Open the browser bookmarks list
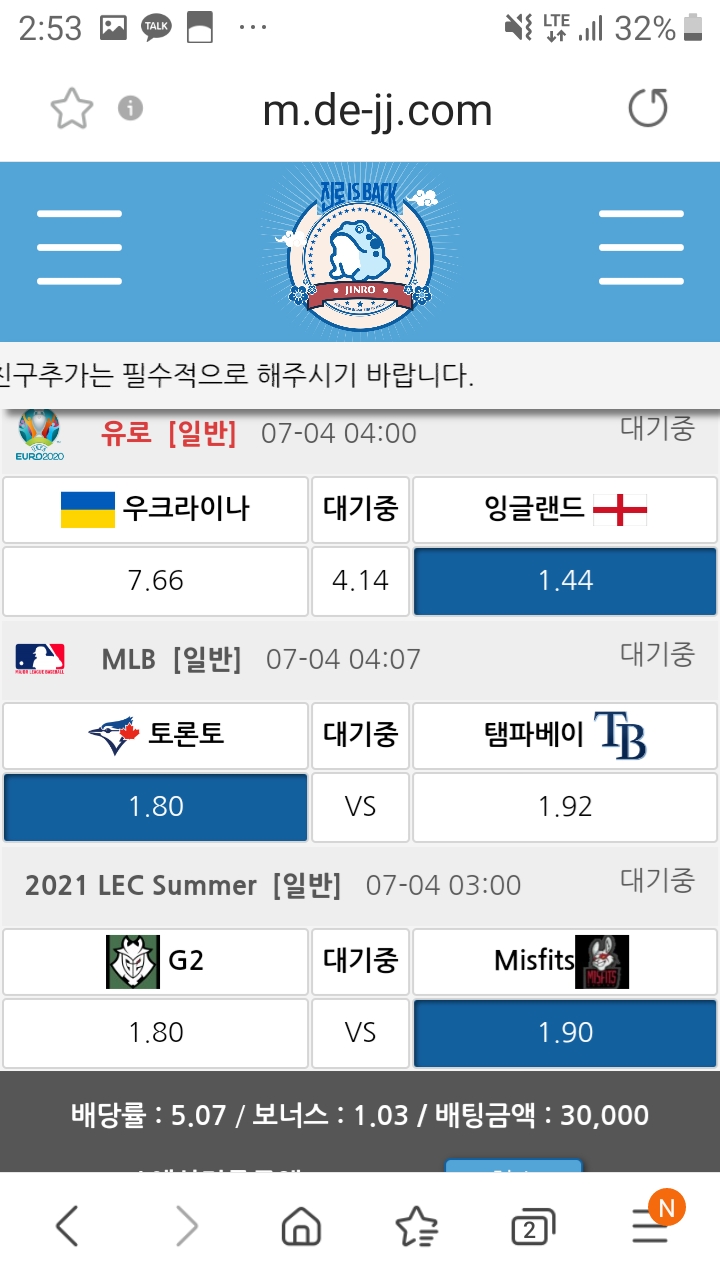The height and width of the screenshot is (1280, 720). coord(416,1226)
